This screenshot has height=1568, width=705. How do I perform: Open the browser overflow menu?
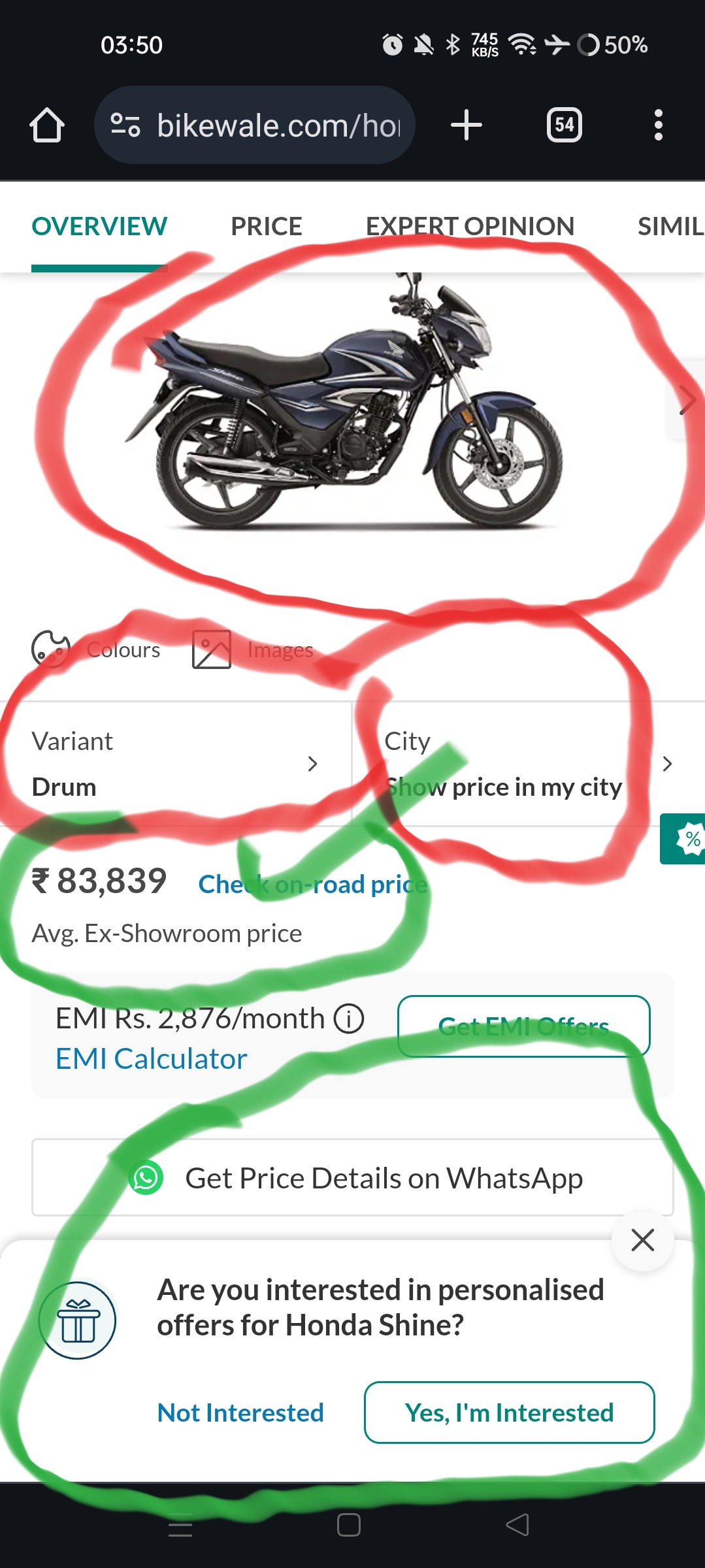(658, 125)
